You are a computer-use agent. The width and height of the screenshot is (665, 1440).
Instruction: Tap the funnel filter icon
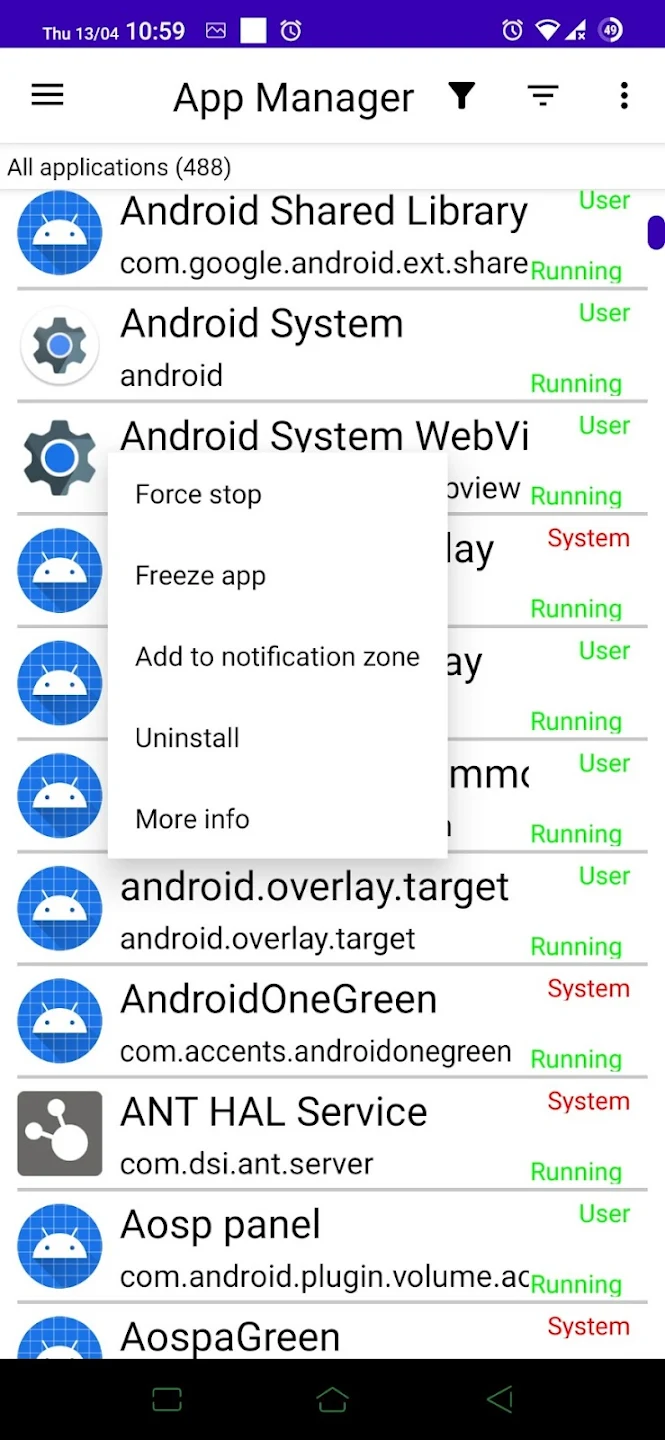(x=461, y=95)
